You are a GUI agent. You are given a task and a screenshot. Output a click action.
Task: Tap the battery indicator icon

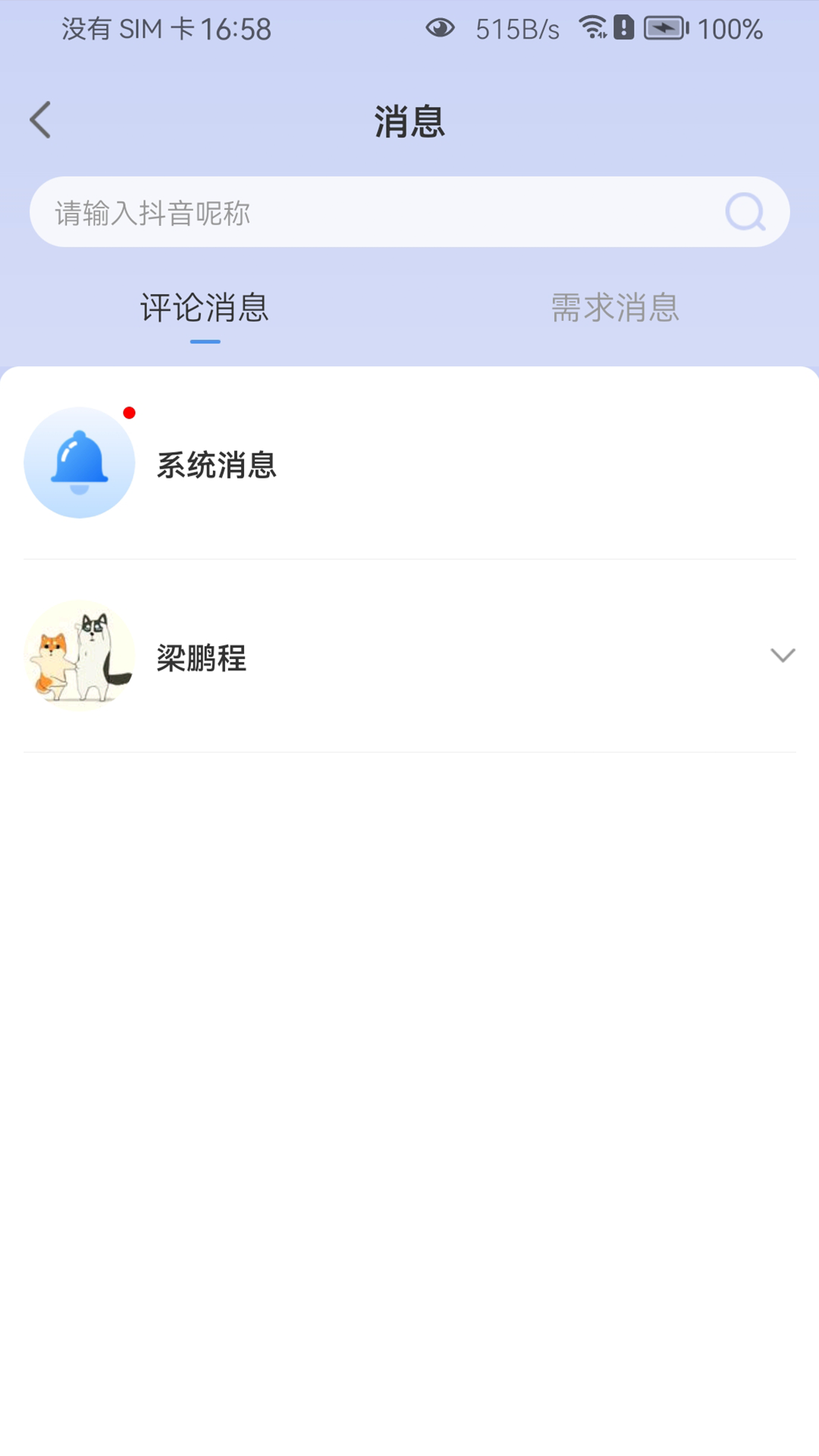tap(666, 30)
